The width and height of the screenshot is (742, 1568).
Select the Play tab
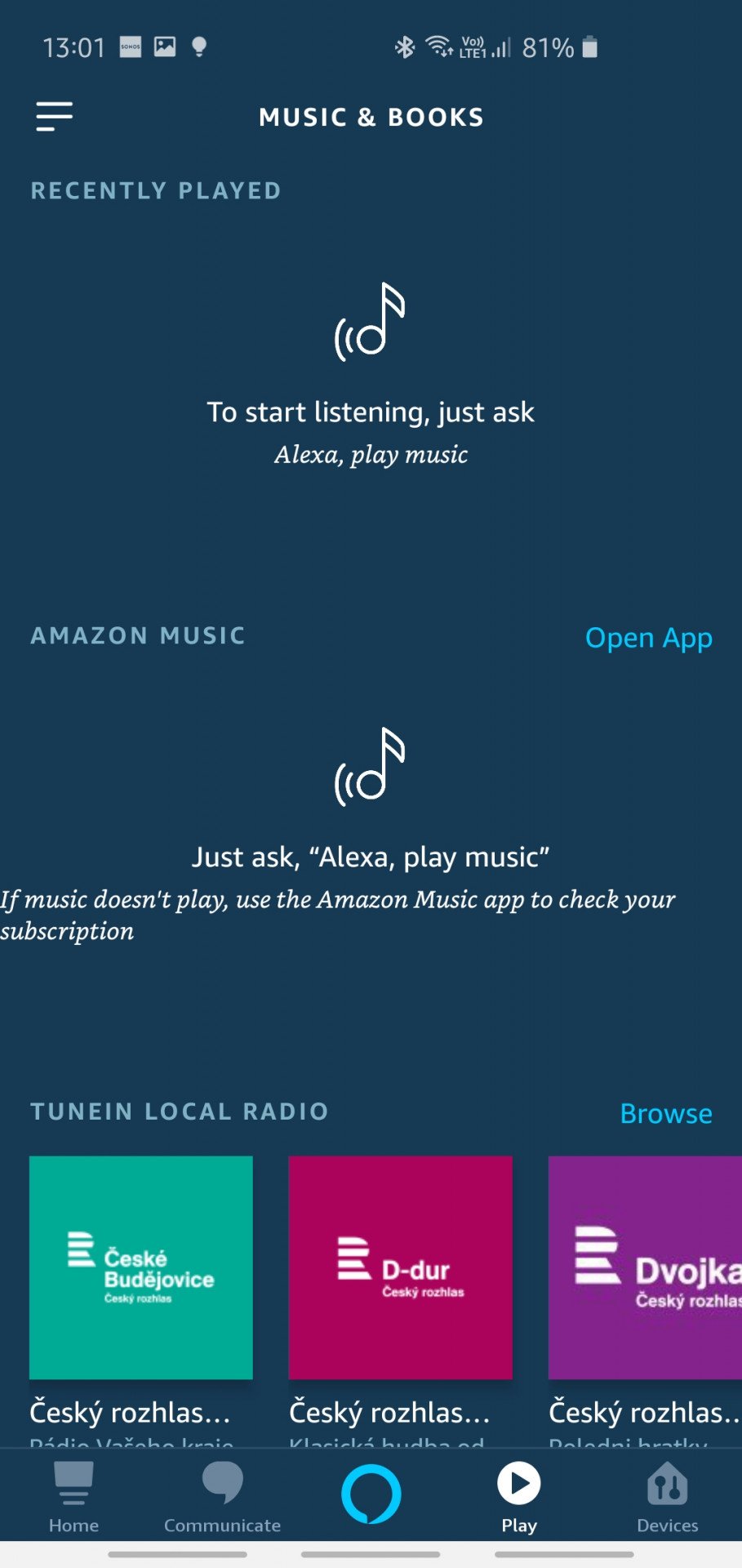click(519, 1497)
